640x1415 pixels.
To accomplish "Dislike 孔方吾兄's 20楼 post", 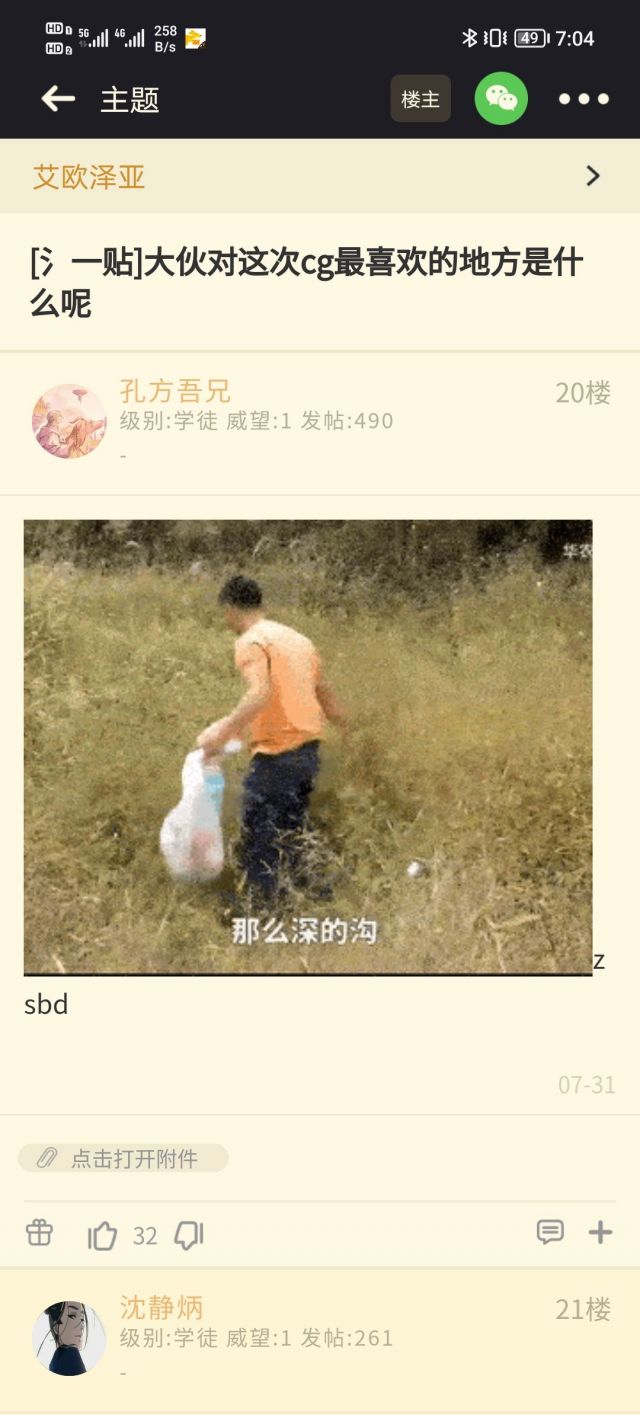I will point(189,1236).
